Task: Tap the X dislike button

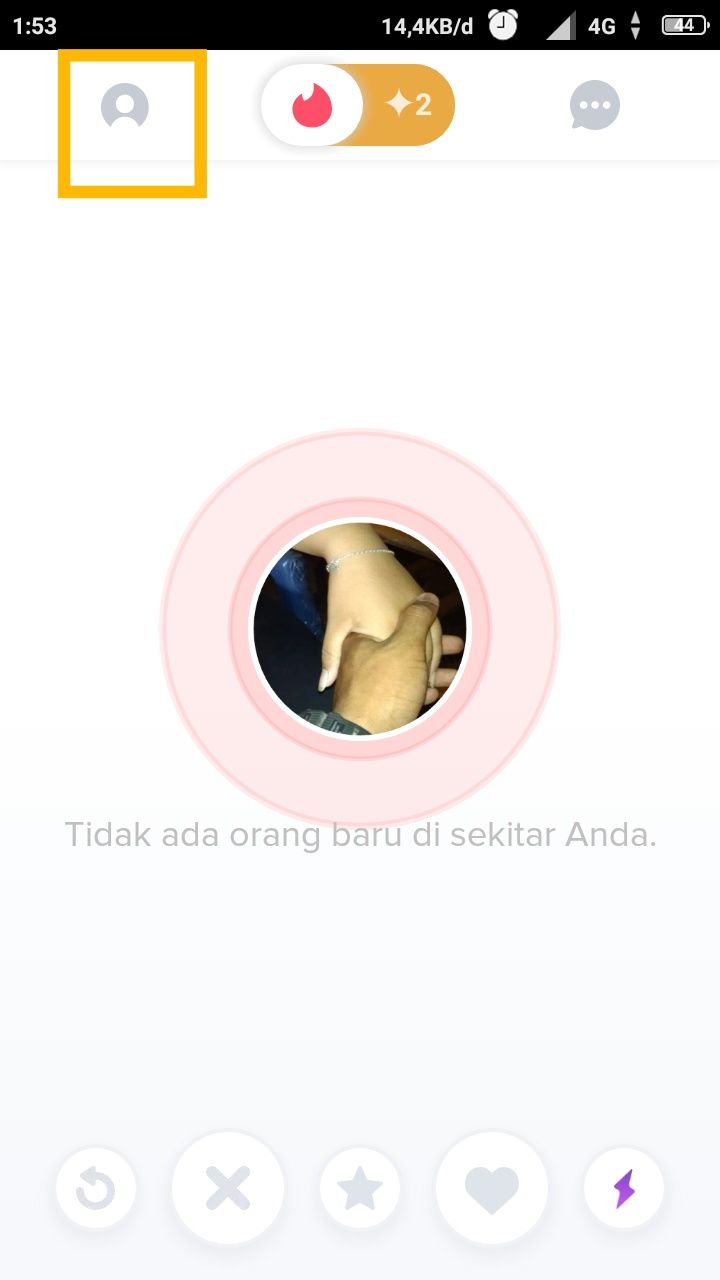Action: [x=228, y=1189]
